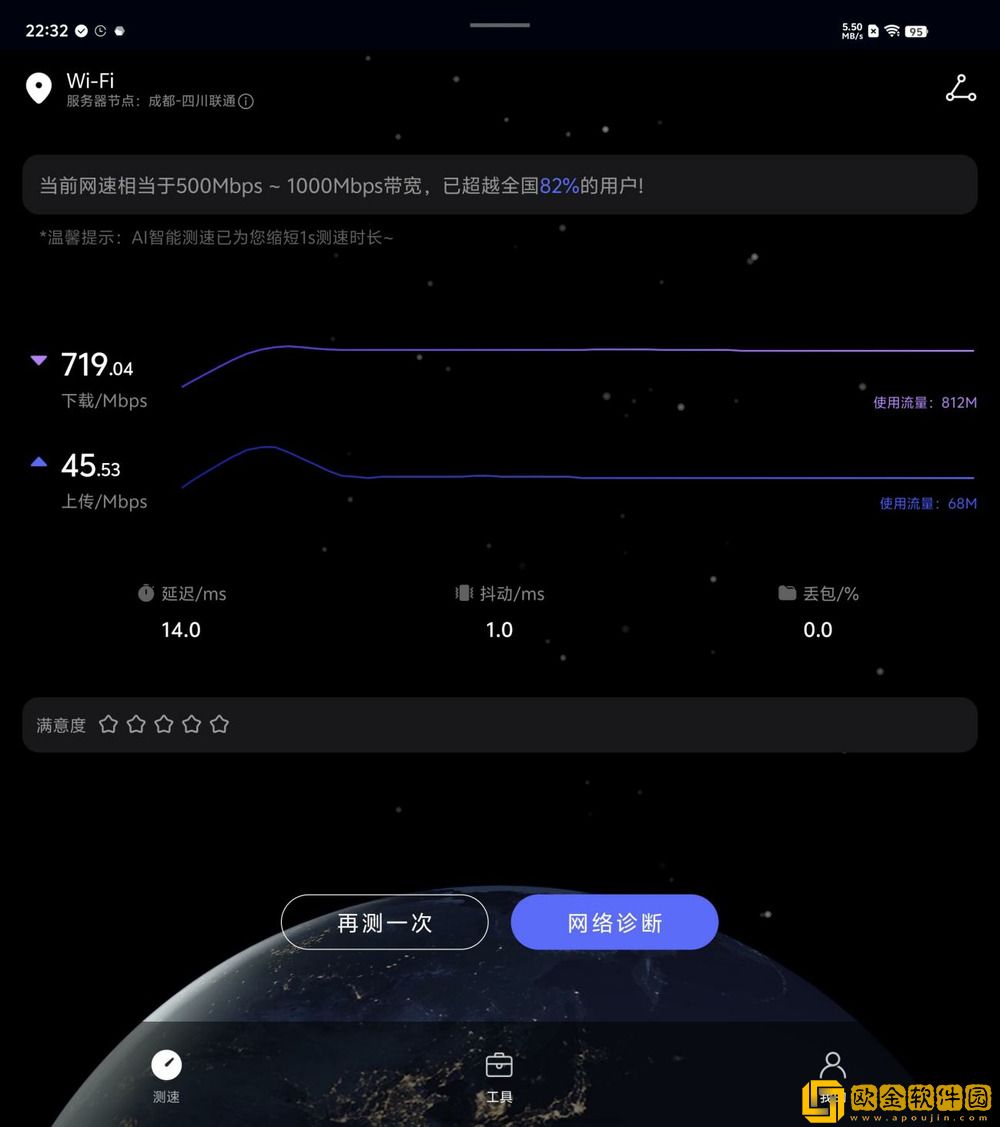Open the profile (我的) person icon

pyautogui.click(x=832, y=1064)
